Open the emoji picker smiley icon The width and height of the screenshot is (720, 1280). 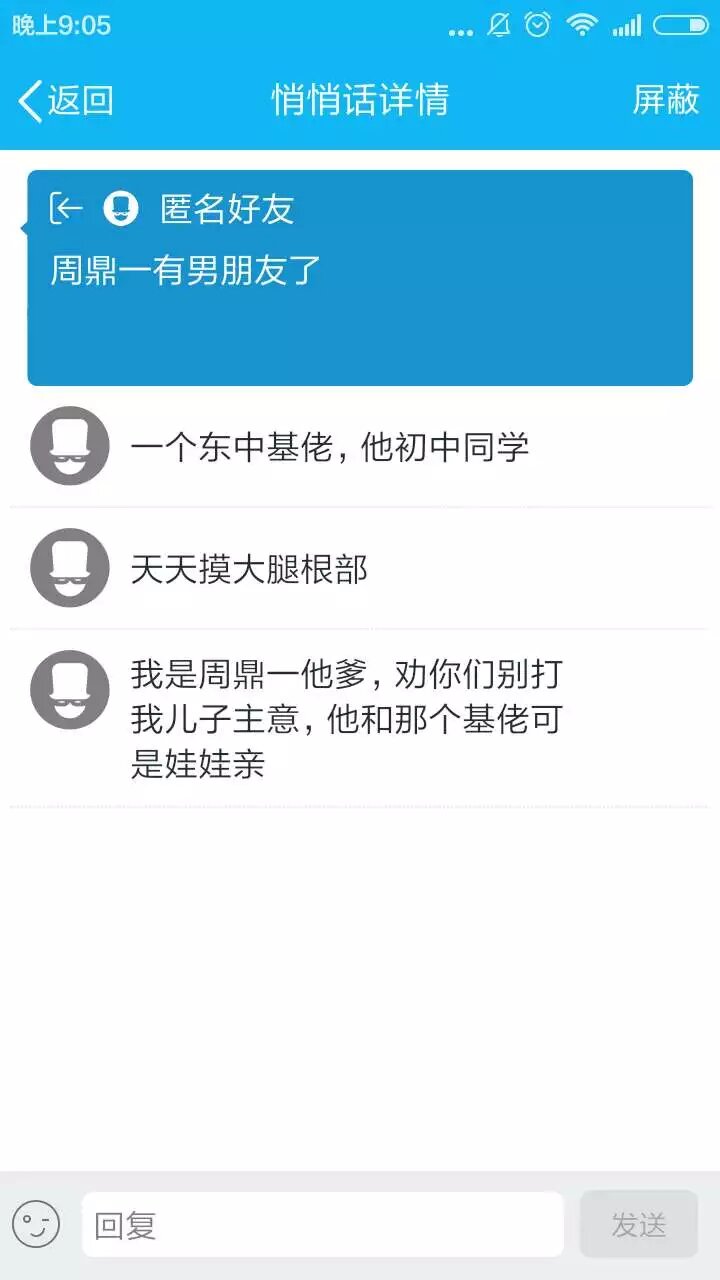[x=37, y=1225]
